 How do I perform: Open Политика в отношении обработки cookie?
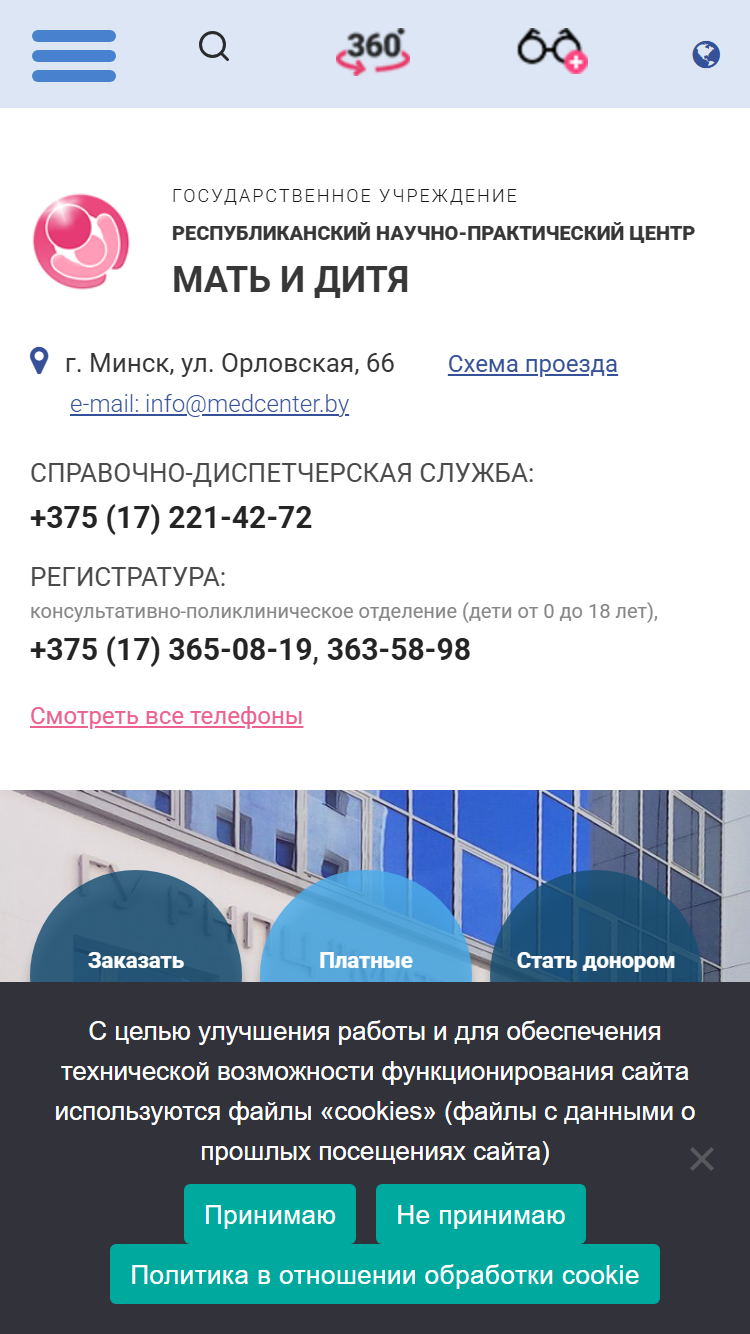tap(385, 1274)
